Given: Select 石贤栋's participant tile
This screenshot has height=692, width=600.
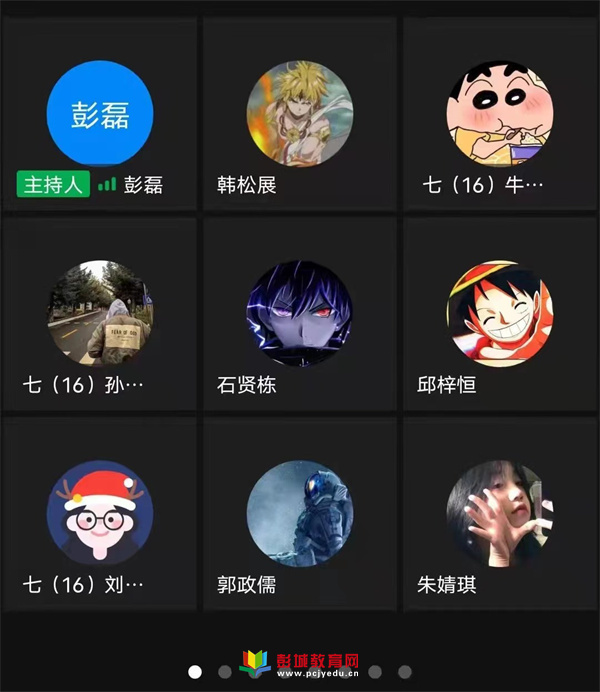Looking at the screenshot, I should tap(299, 313).
